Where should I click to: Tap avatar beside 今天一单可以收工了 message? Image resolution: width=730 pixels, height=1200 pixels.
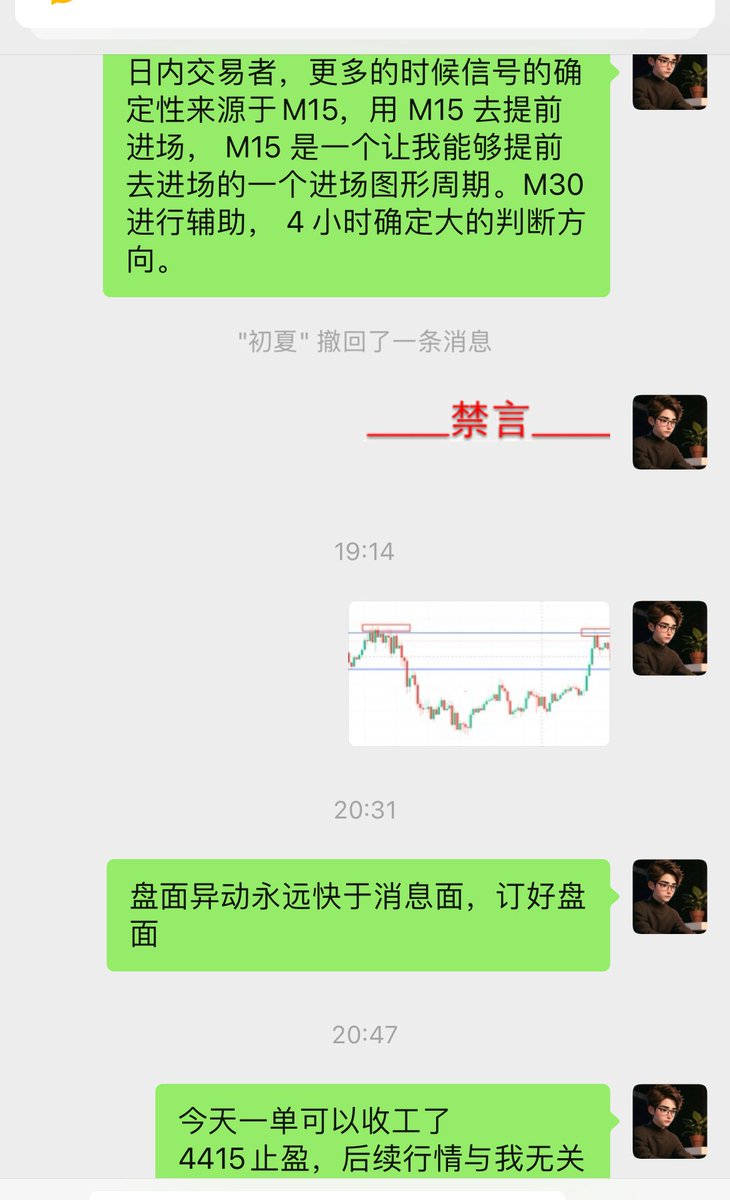669,1121
